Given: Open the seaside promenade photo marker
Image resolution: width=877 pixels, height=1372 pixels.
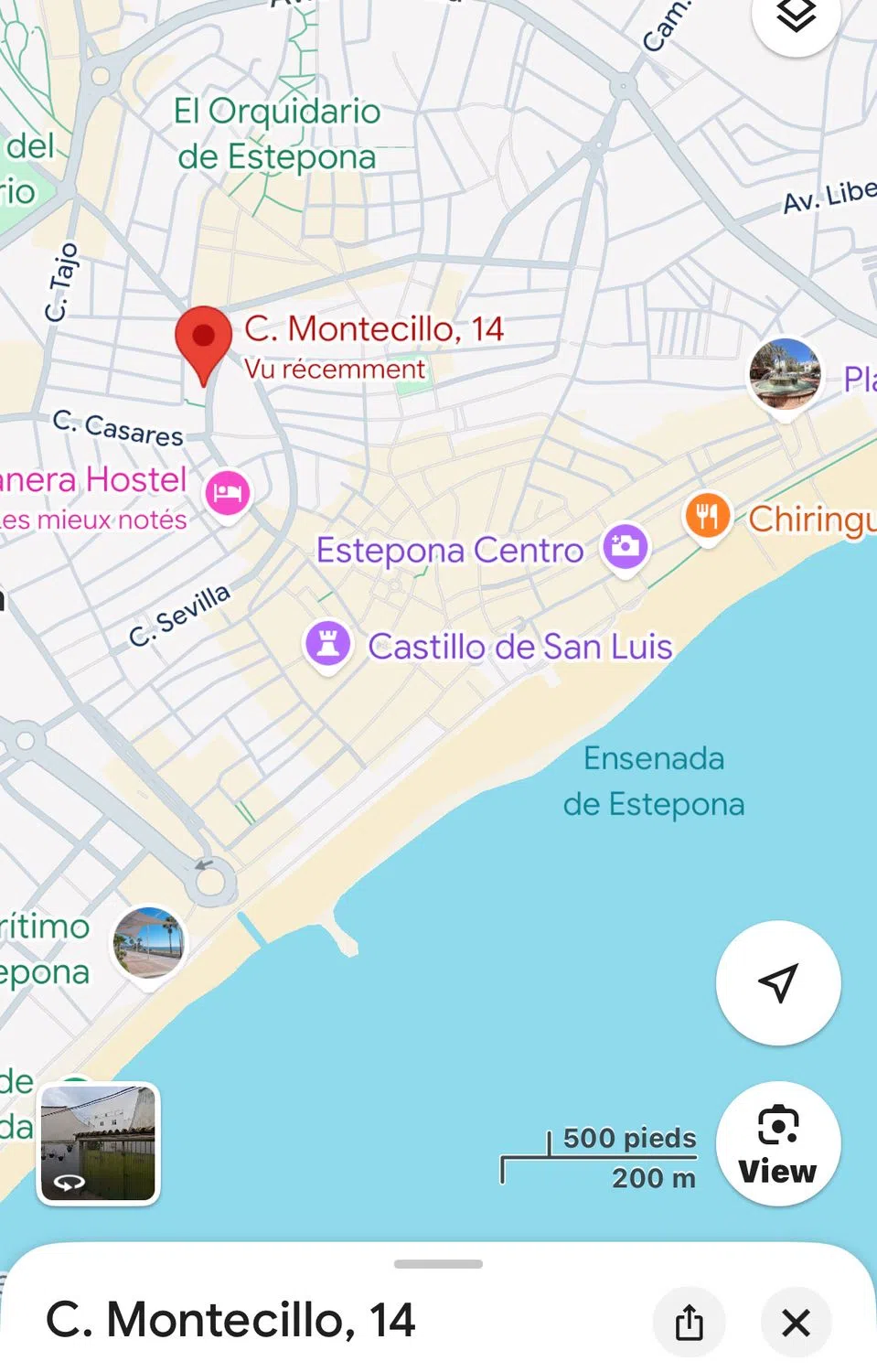Looking at the screenshot, I should tap(148, 942).
